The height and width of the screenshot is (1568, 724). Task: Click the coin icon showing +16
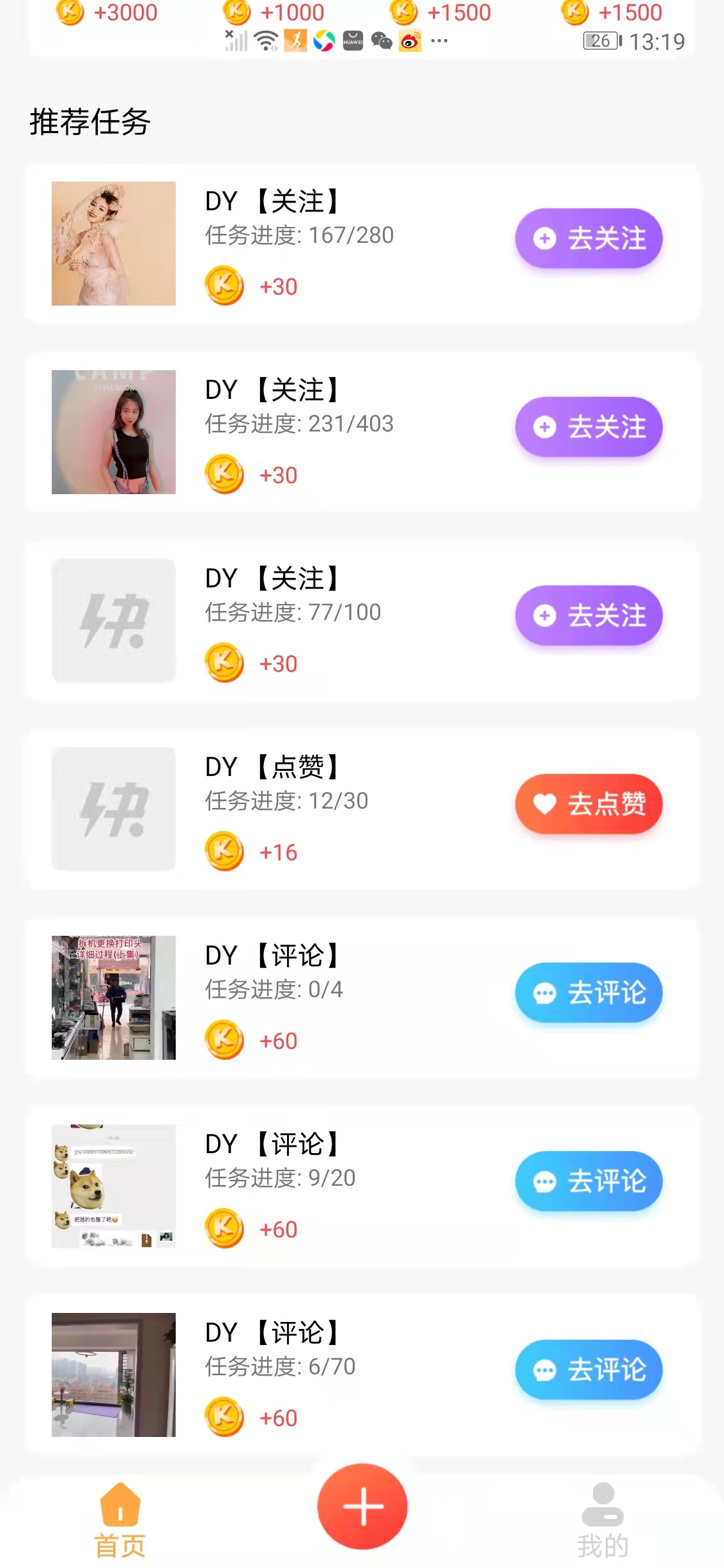[x=224, y=851]
